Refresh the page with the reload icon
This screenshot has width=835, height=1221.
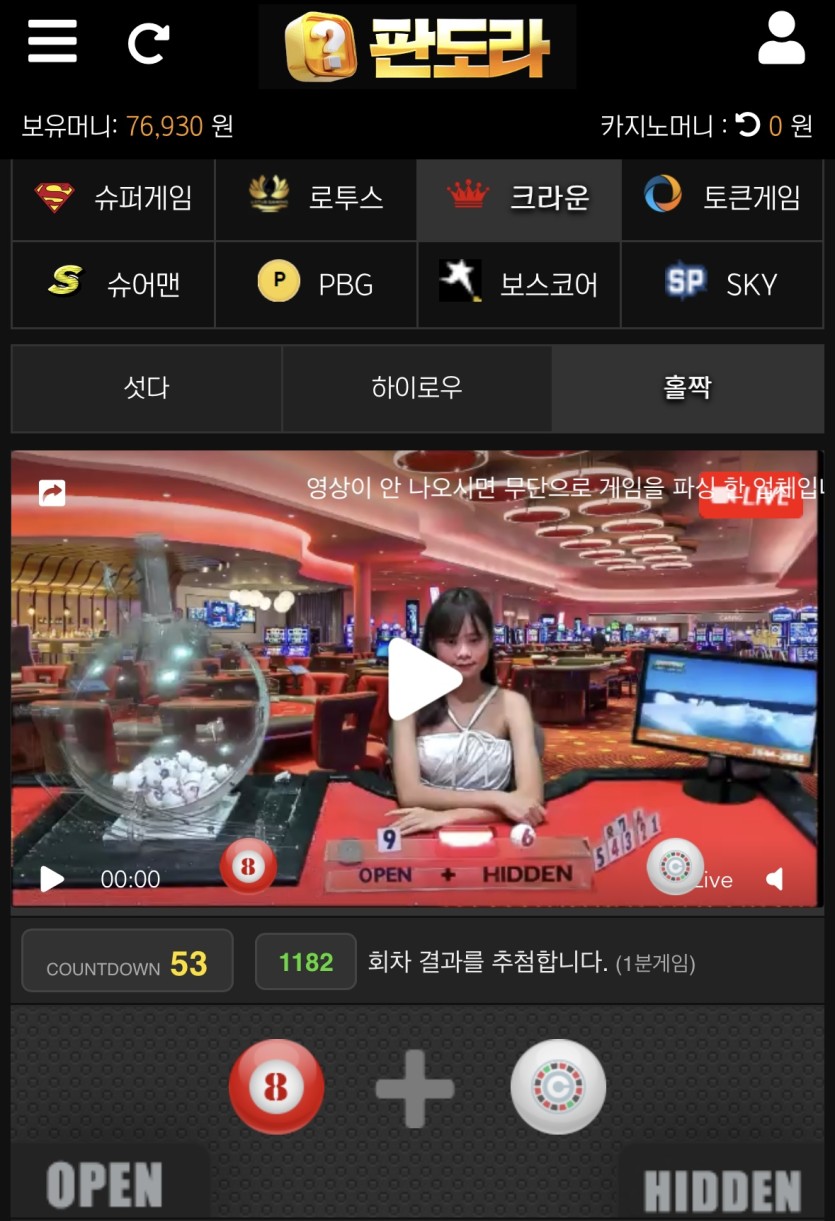point(148,43)
